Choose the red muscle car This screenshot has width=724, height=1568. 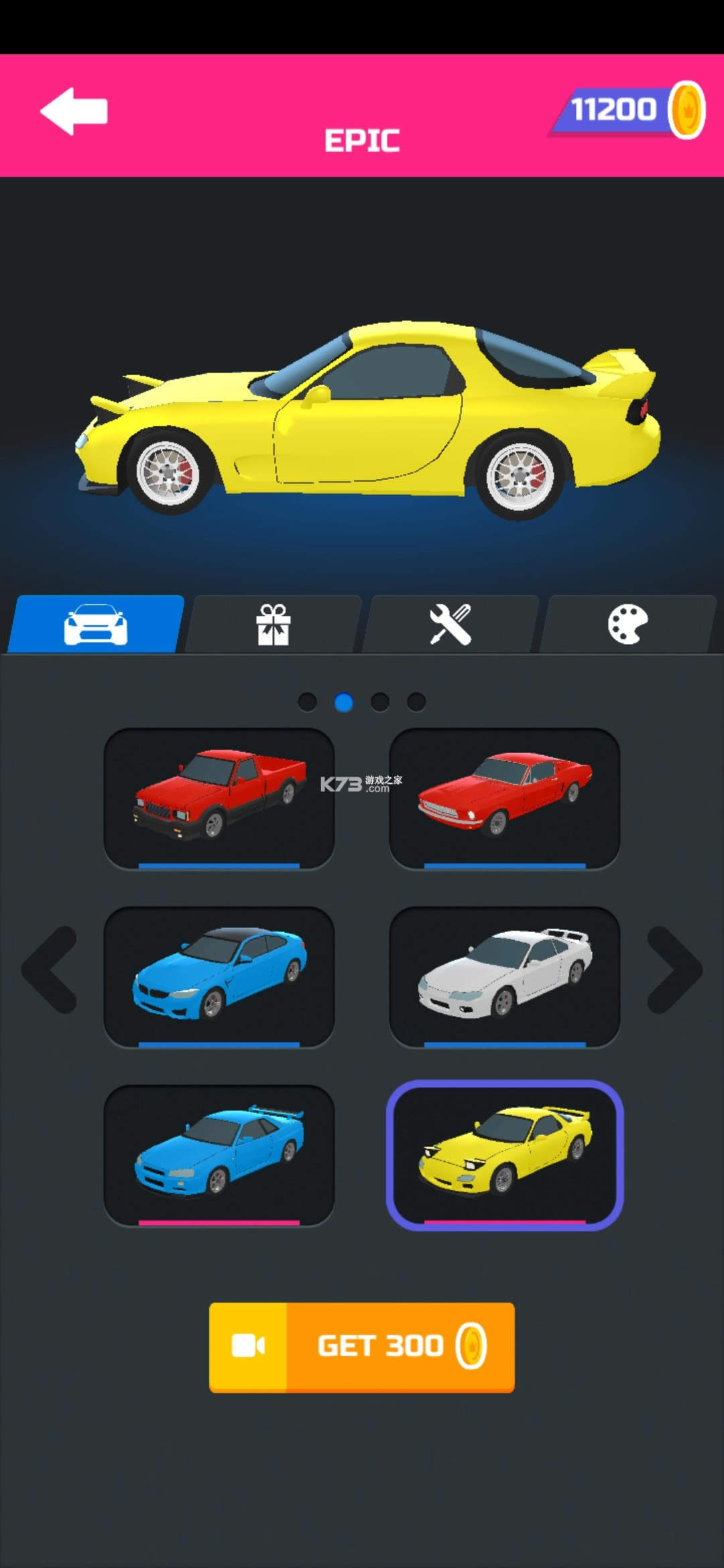[504, 798]
